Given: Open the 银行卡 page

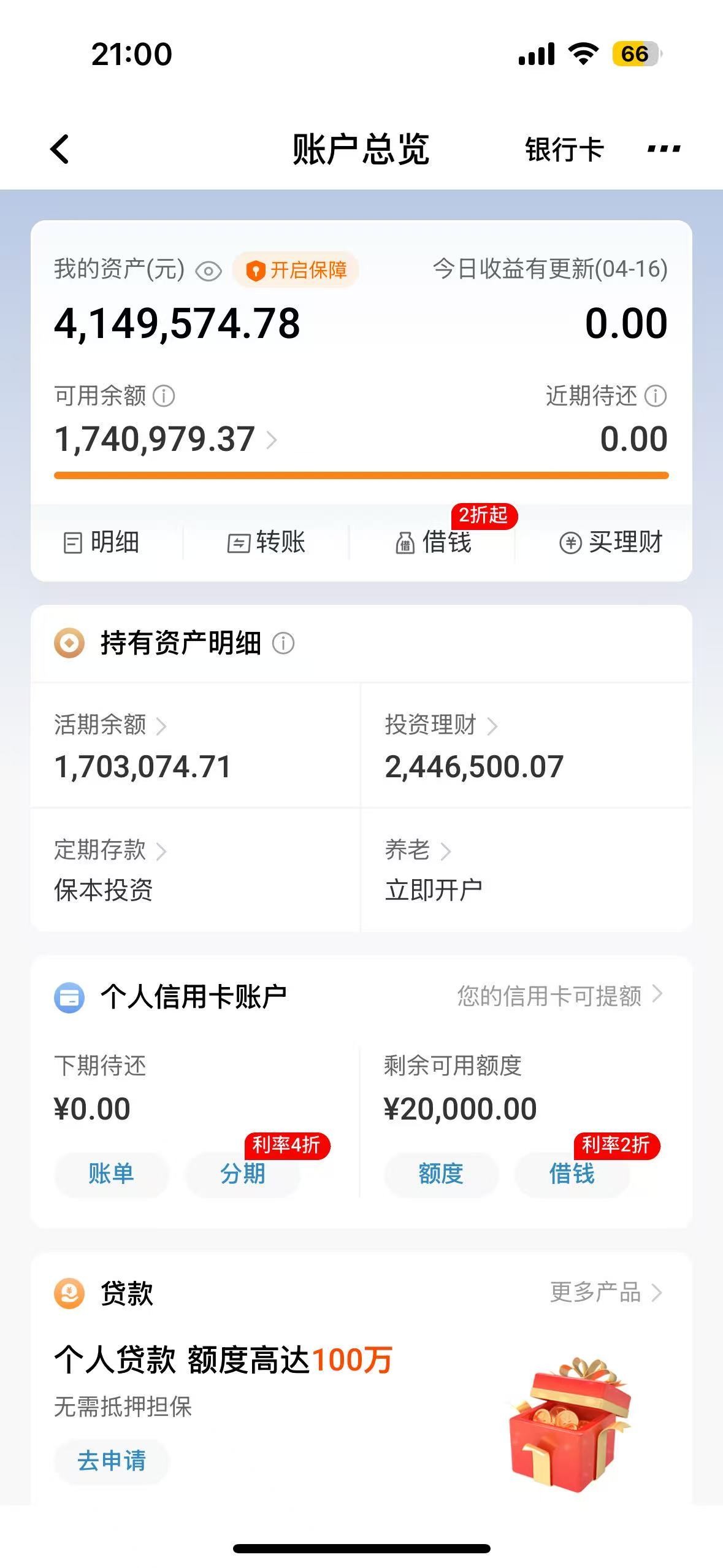Looking at the screenshot, I should click(x=564, y=149).
